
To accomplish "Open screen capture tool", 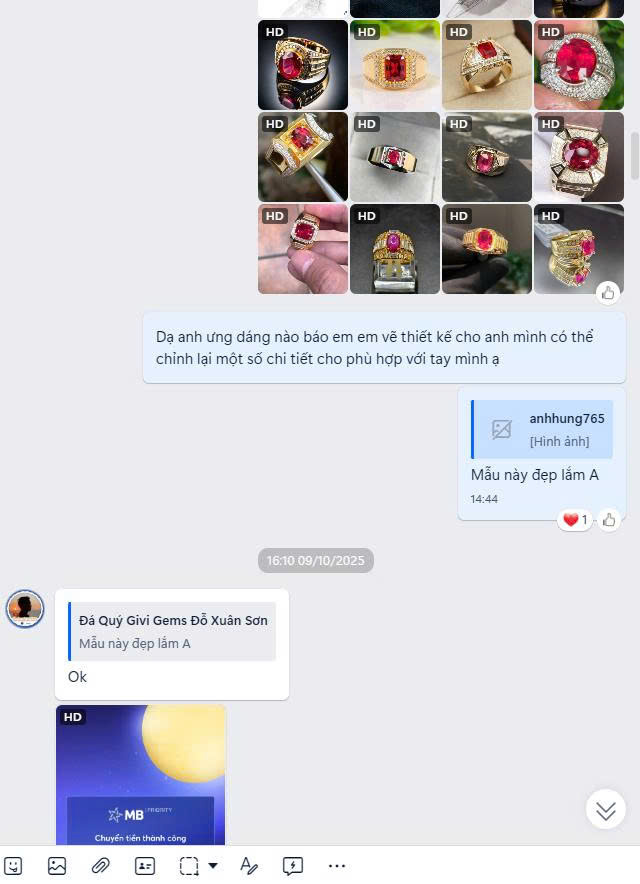I will [189, 866].
